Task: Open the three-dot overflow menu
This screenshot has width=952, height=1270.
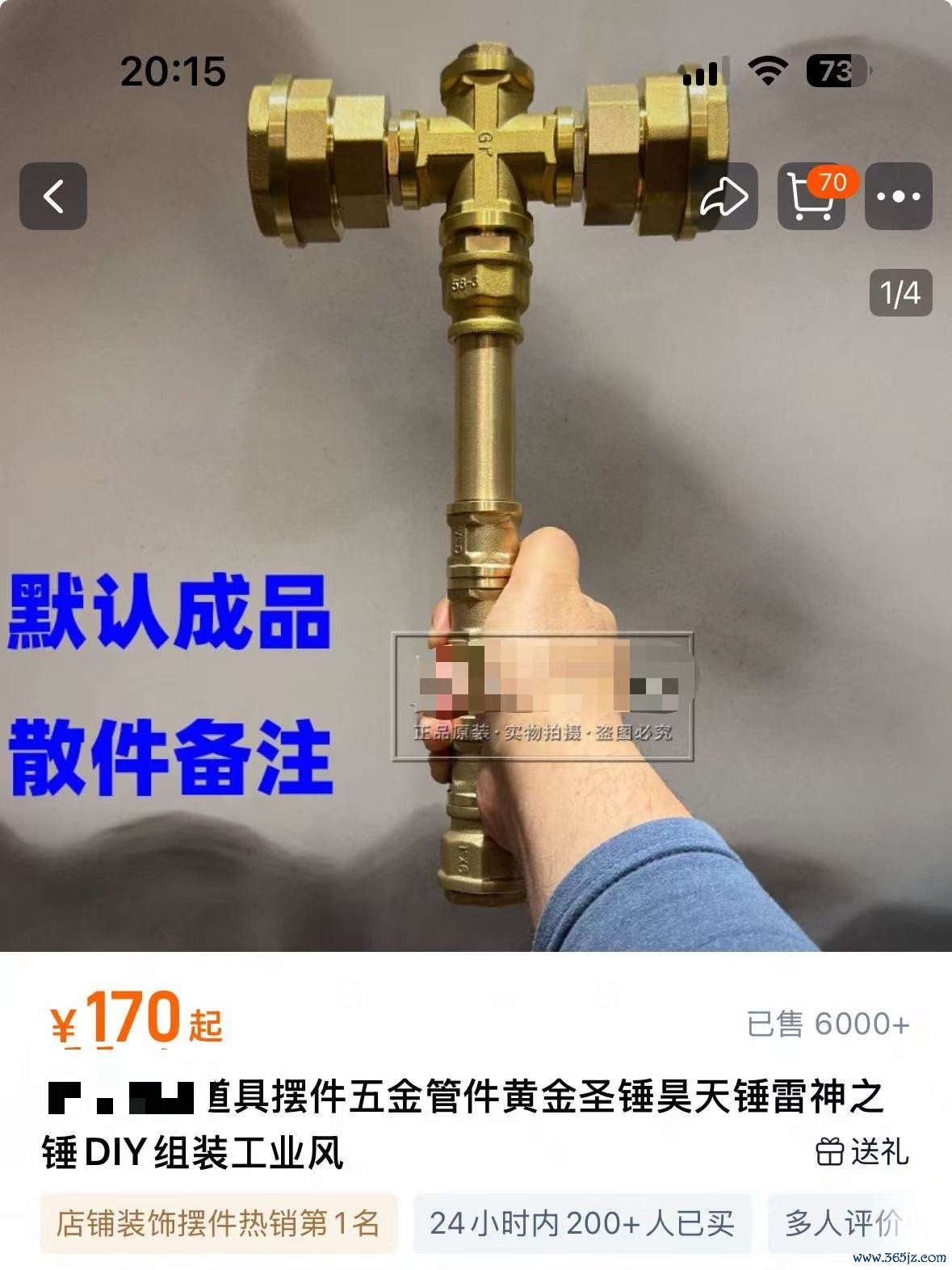Action: (x=898, y=196)
